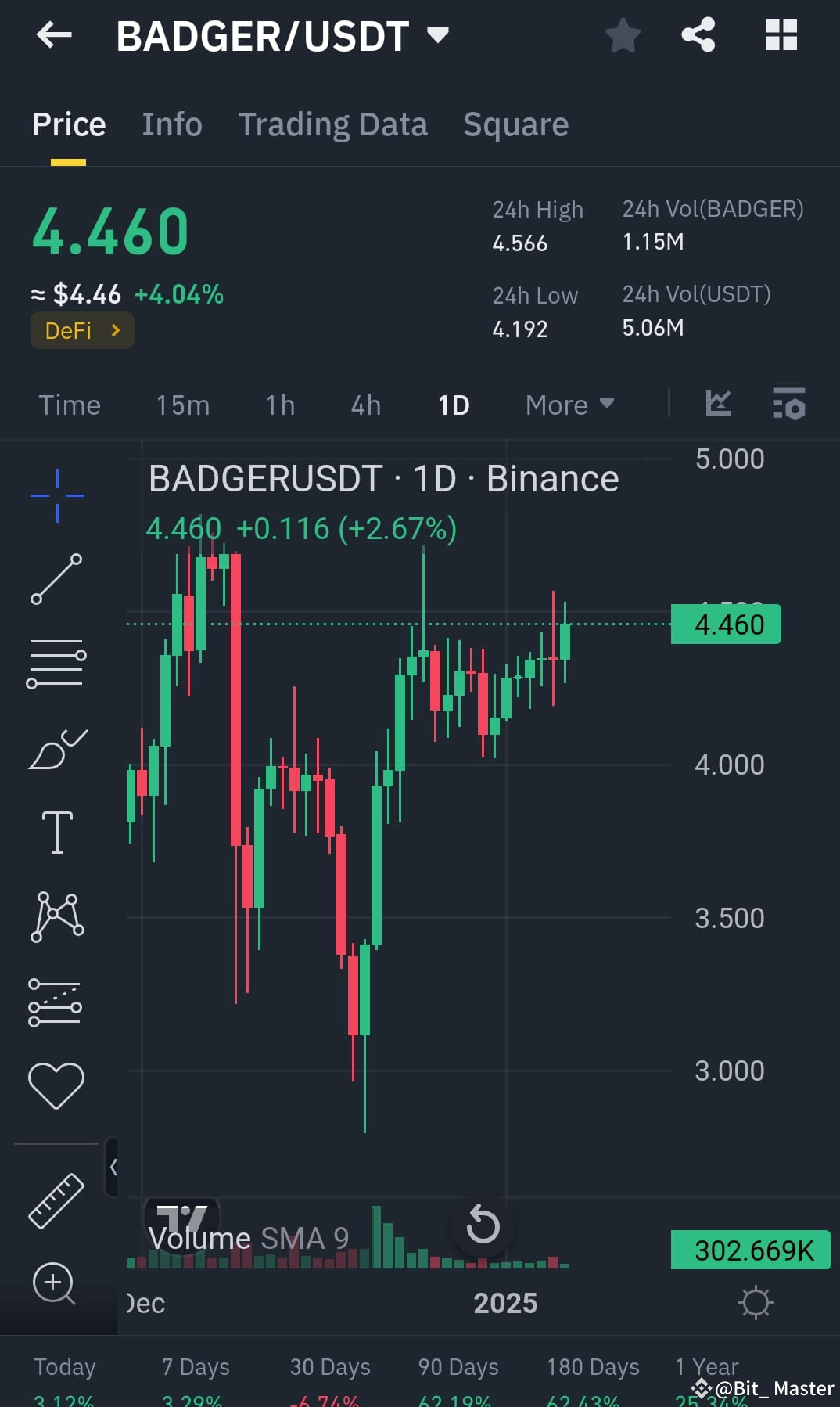Screen dimensions: 840x1407
Task: Open the indicators icon next to timeframes
Action: coord(718,404)
